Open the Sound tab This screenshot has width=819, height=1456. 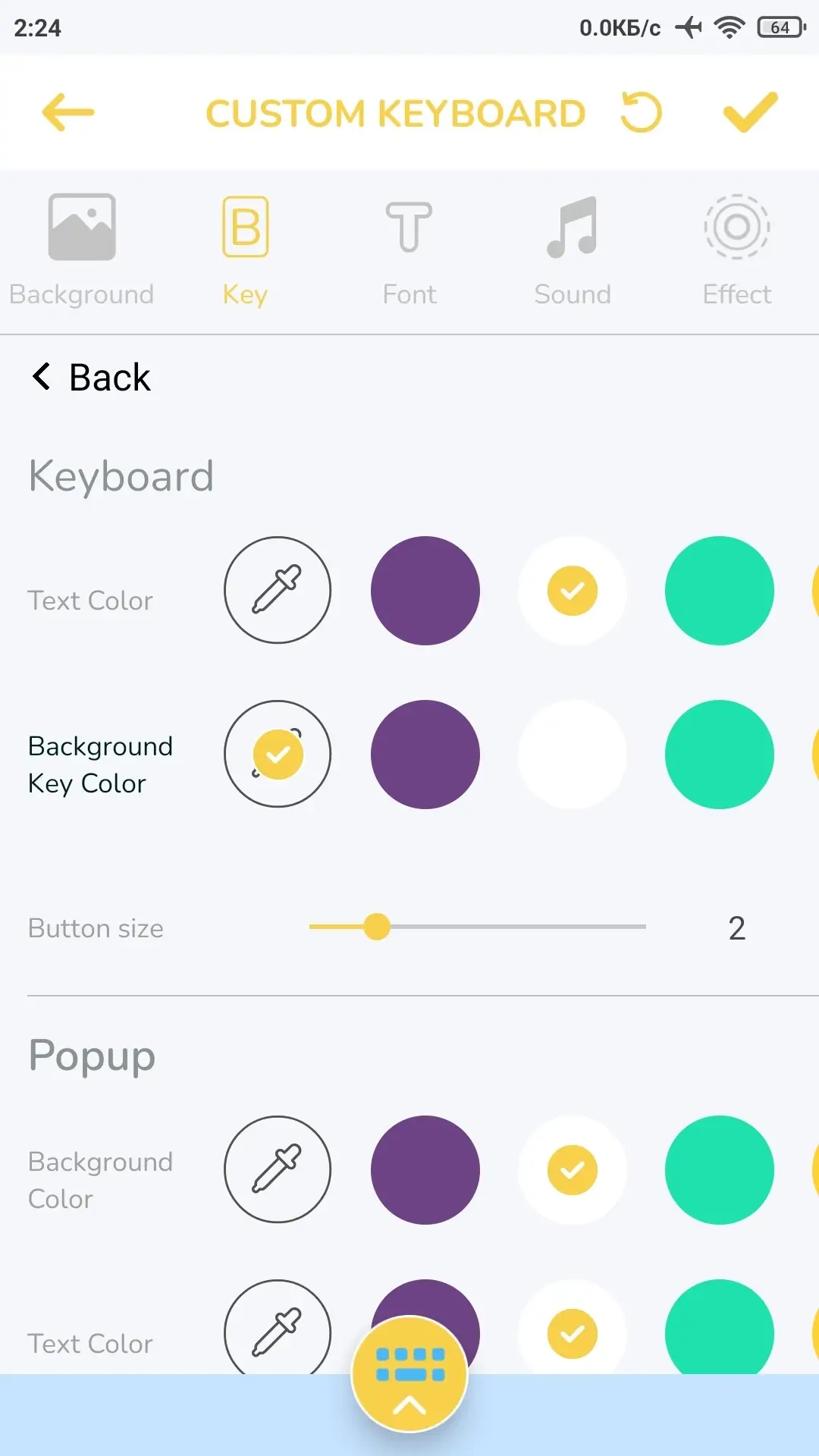573,250
